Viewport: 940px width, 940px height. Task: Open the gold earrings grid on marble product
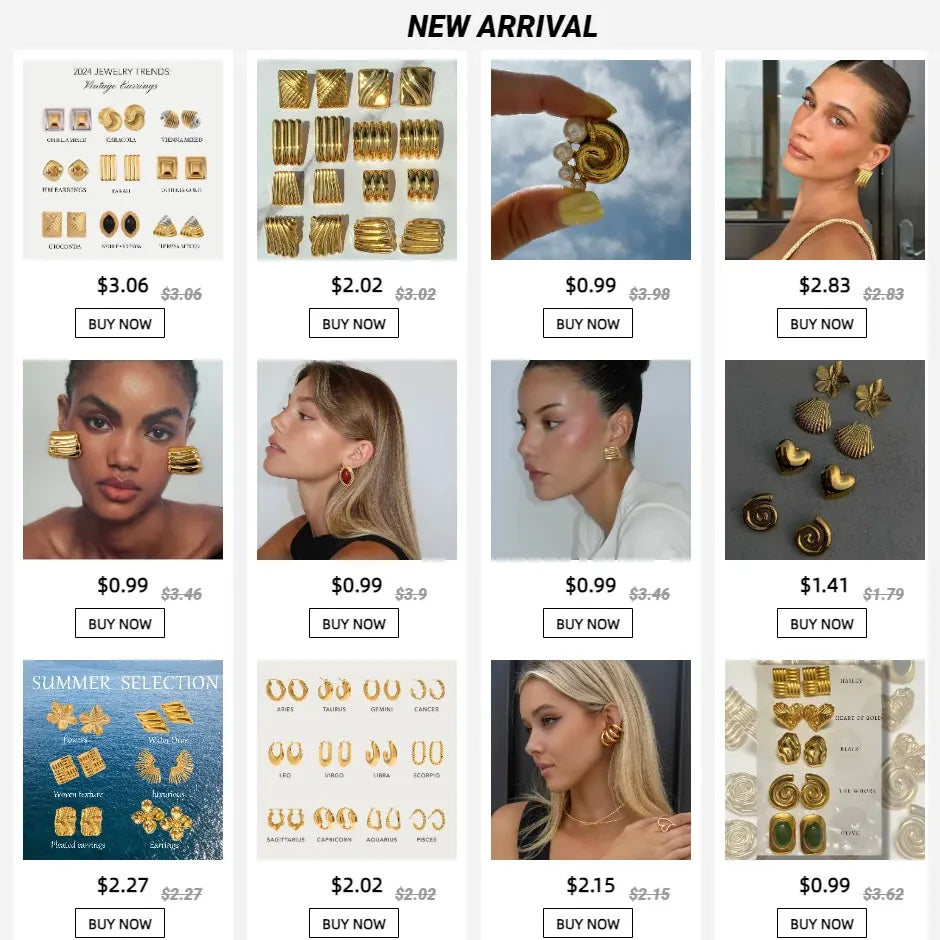357,160
